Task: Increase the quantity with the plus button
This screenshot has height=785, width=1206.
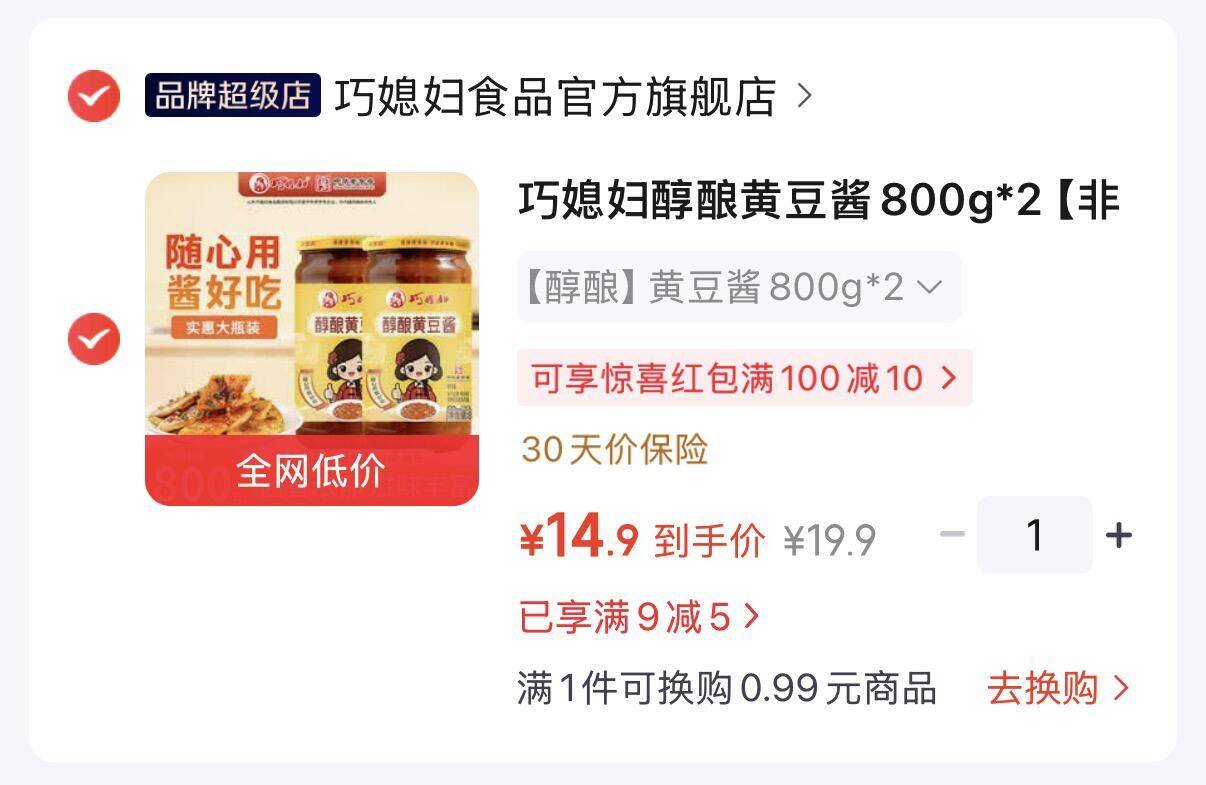Action: (x=1119, y=536)
